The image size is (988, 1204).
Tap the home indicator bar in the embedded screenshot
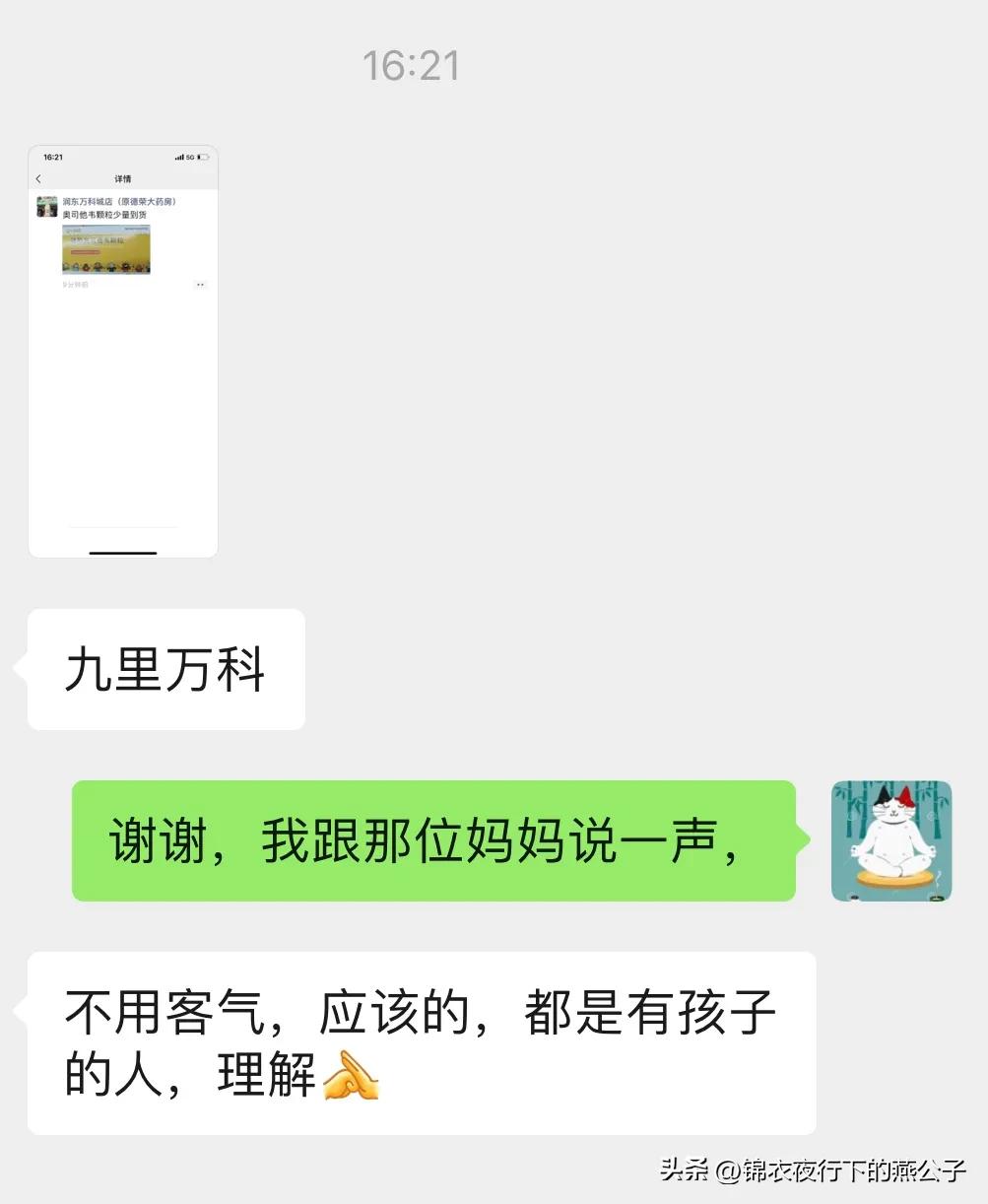[x=123, y=551]
